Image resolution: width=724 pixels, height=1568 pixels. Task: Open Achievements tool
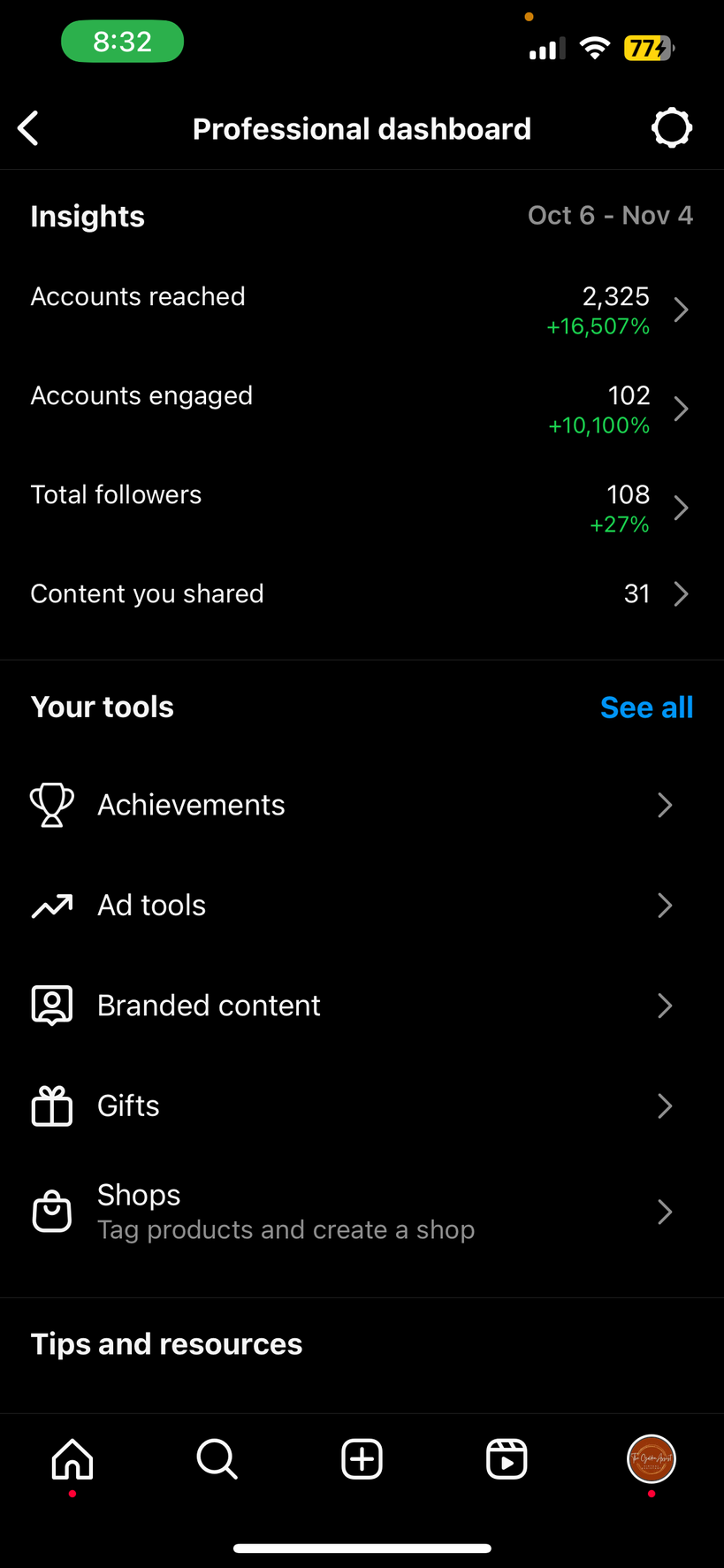pyautogui.click(x=362, y=805)
